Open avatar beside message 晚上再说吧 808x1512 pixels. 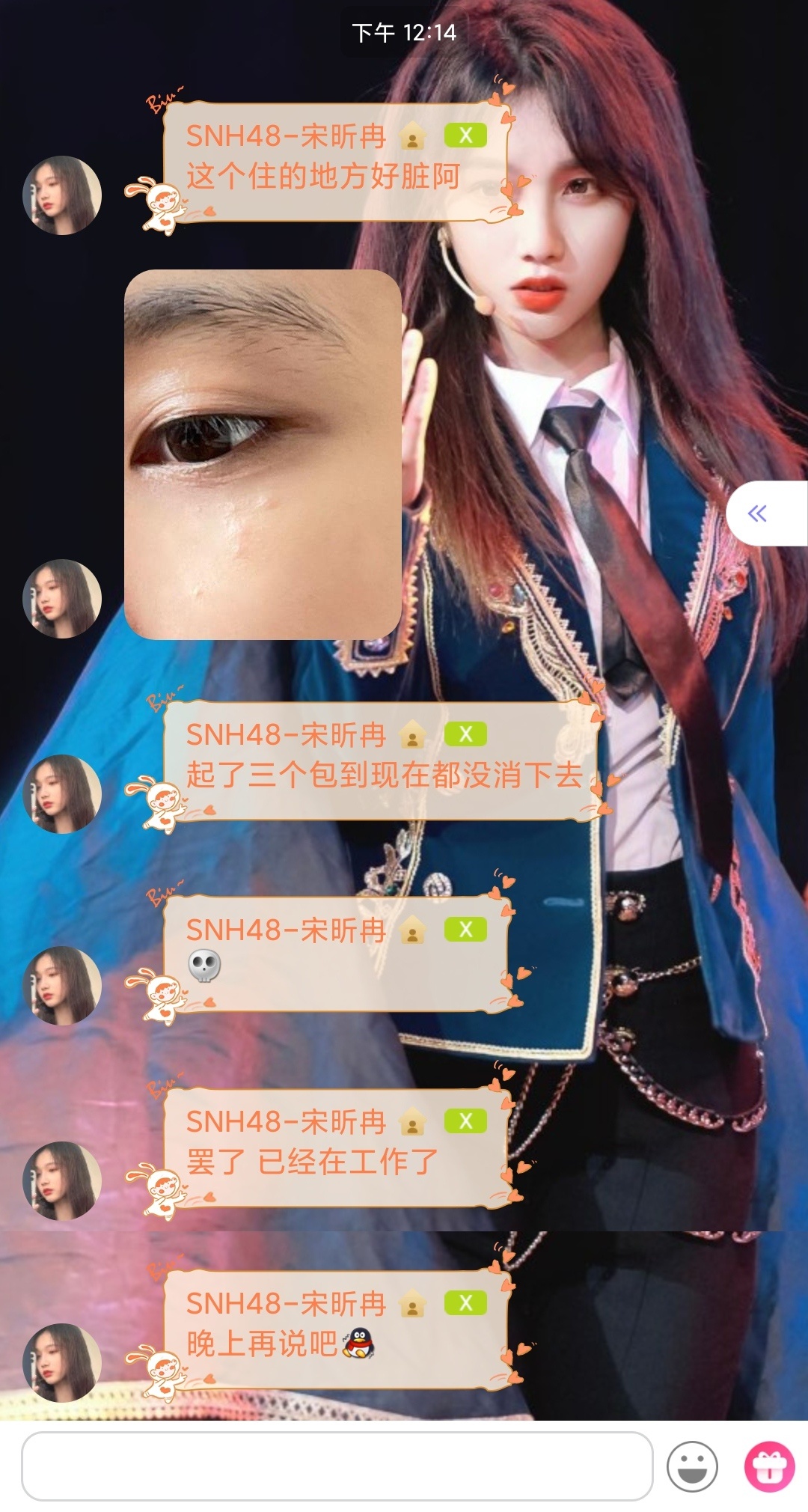[63, 1362]
